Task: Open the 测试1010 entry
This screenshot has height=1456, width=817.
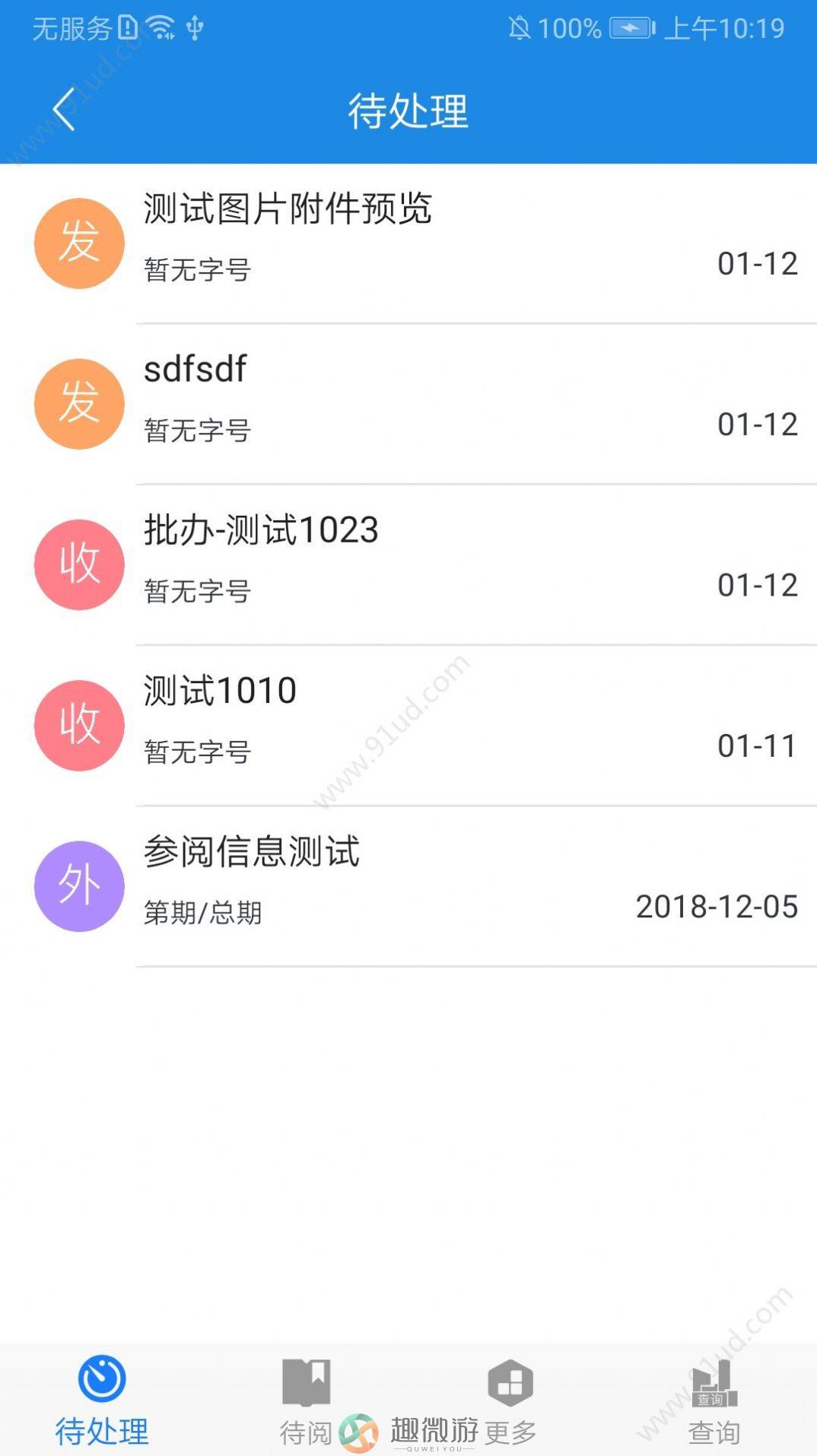Action: coord(408,725)
